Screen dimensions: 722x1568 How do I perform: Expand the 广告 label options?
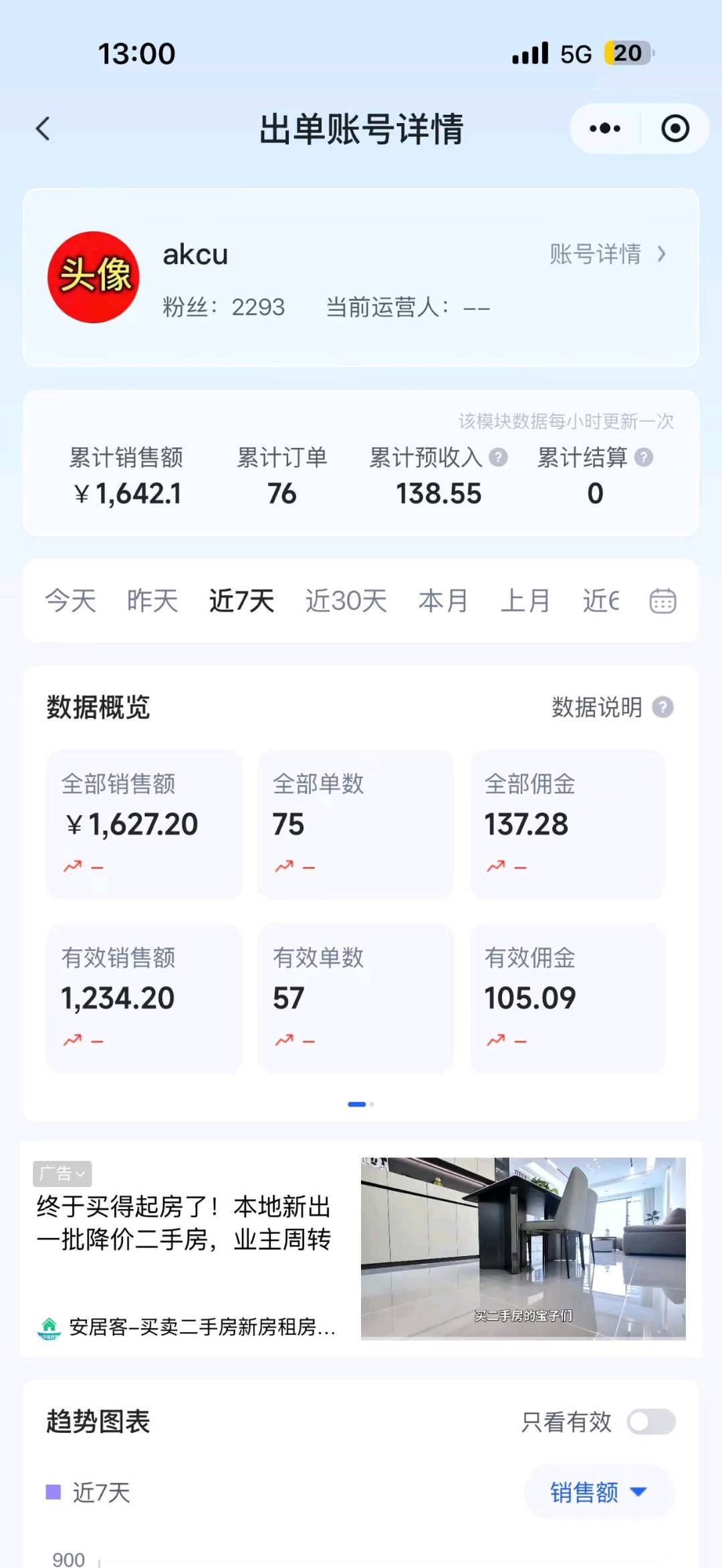(62, 1174)
